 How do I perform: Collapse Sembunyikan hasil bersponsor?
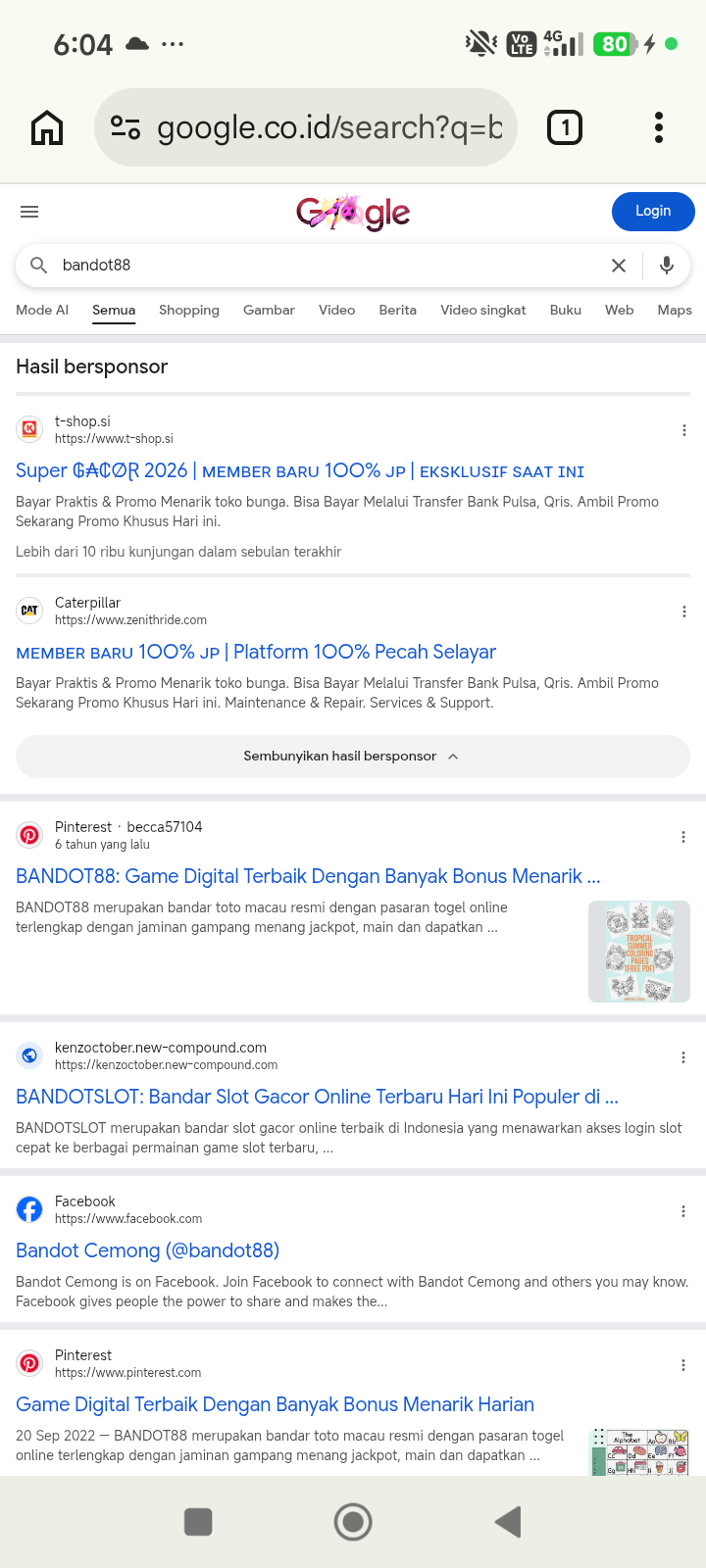click(x=353, y=757)
